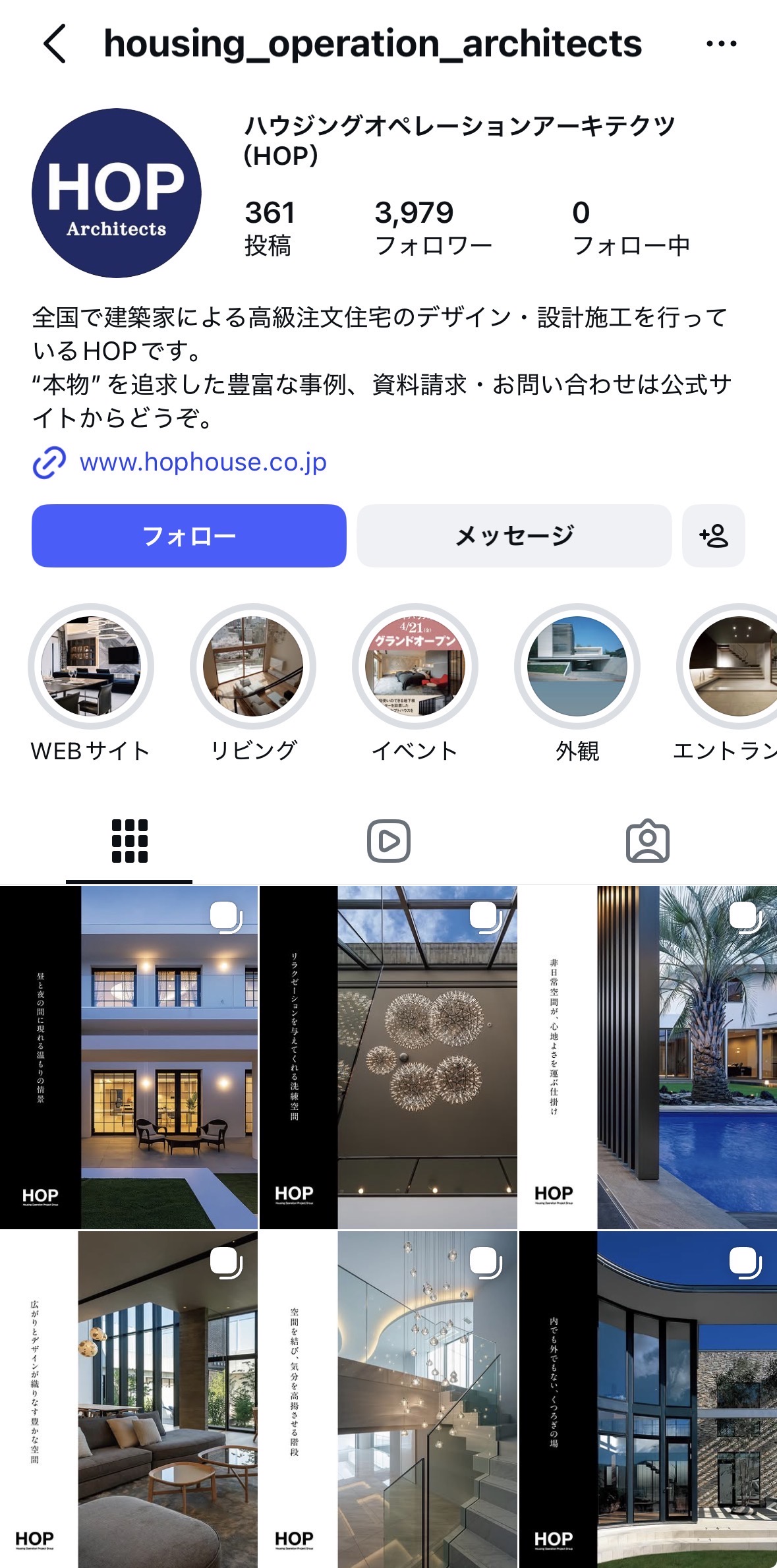Viewport: 777px width, 1568px height.
Task: Tap the 3,979 フォロワー count
Action: coord(413,227)
